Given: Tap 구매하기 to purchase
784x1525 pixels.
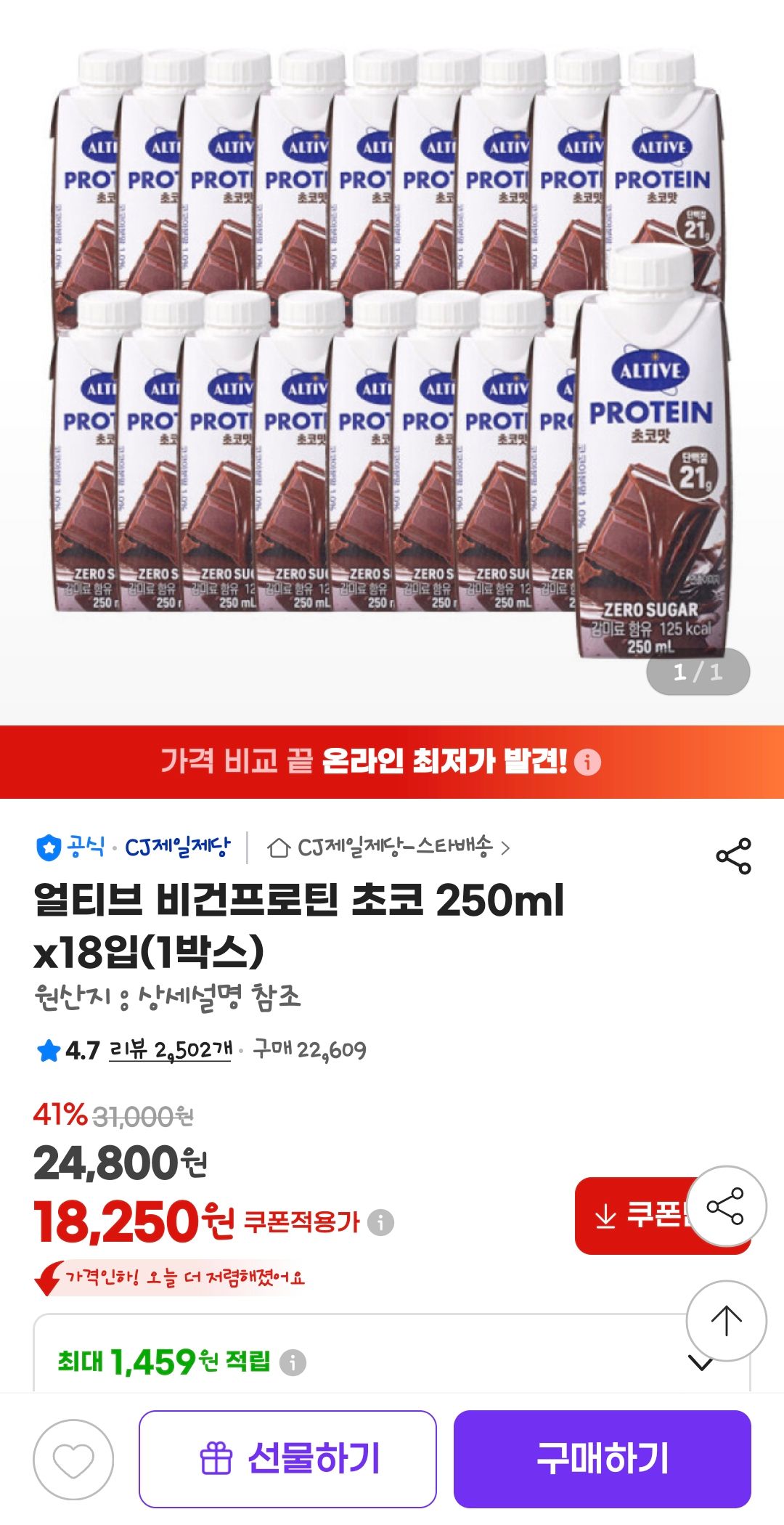Looking at the screenshot, I should pos(603,1459).
